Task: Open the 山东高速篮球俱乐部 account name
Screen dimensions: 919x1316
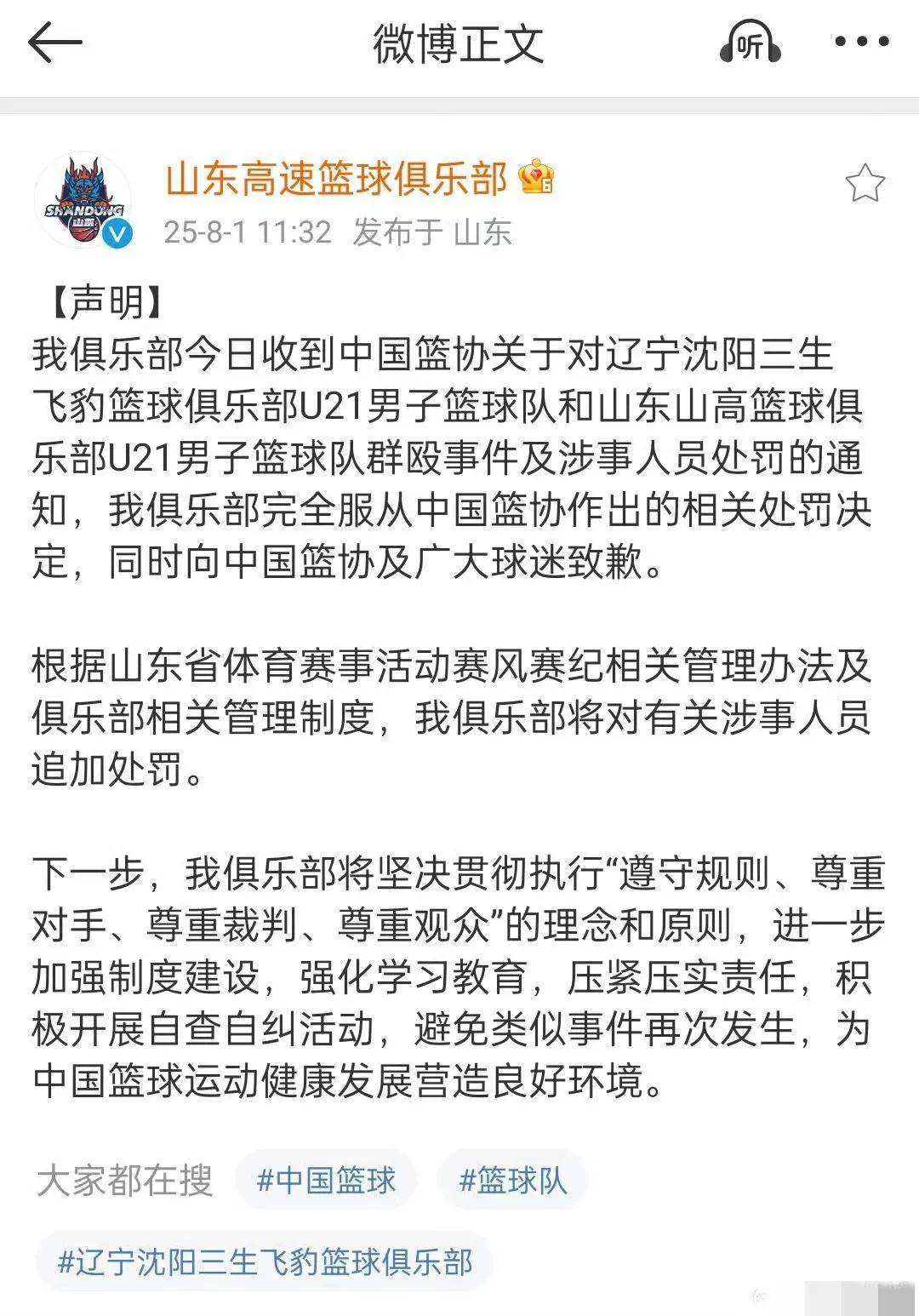Action: pyautogui.click(x=335, y=180)
